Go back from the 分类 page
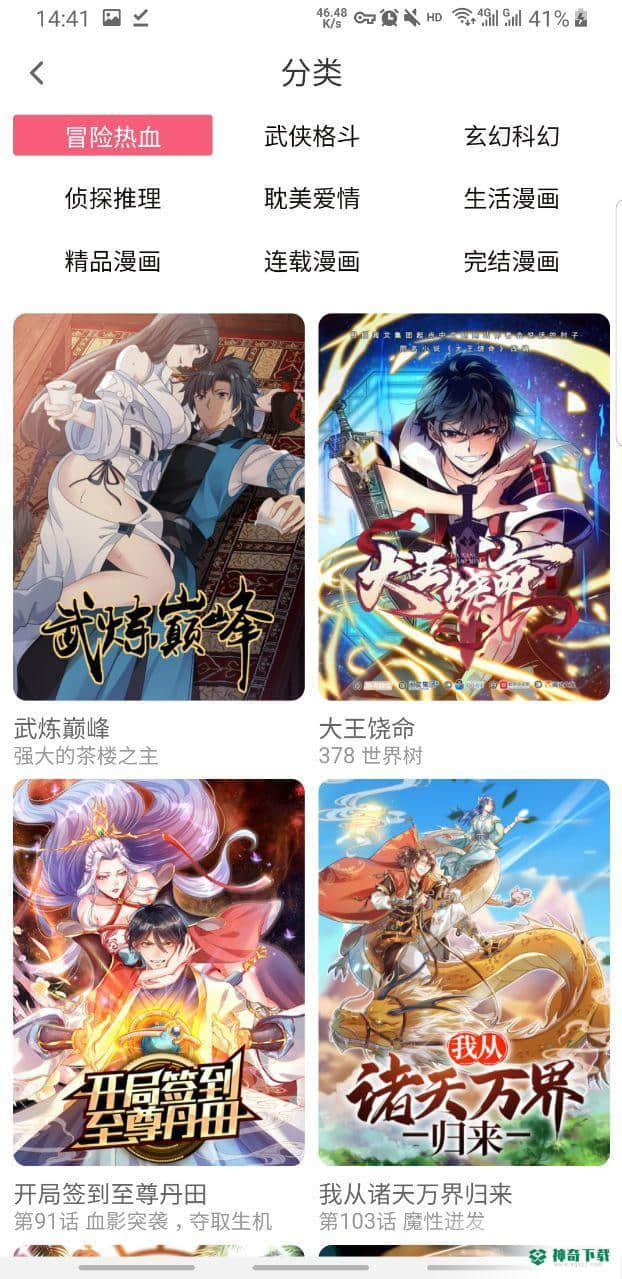622x1279 pixels. click(x=37, y=73)
